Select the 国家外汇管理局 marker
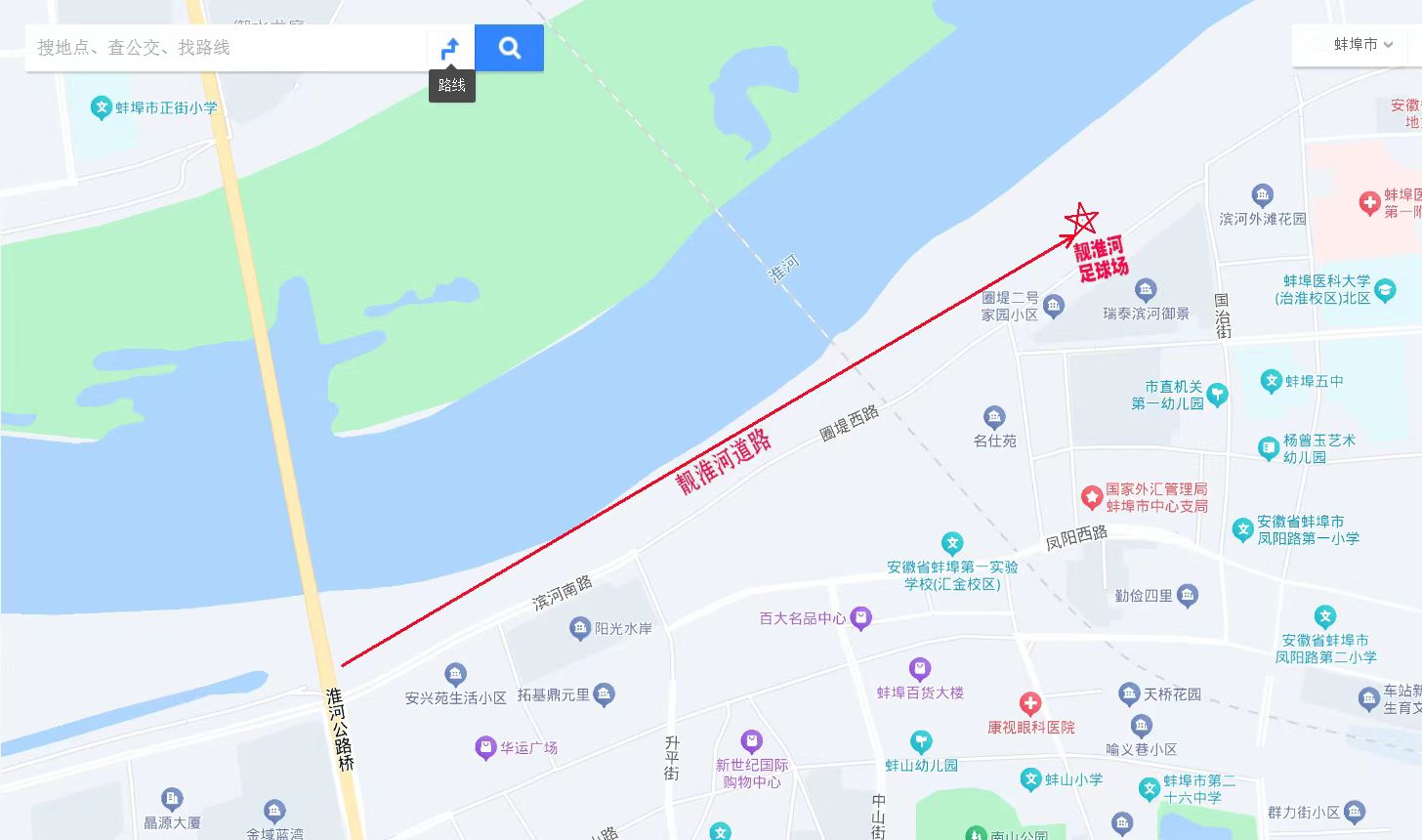The height and width of the screenshot is (840, 1422). point(1091,497)
